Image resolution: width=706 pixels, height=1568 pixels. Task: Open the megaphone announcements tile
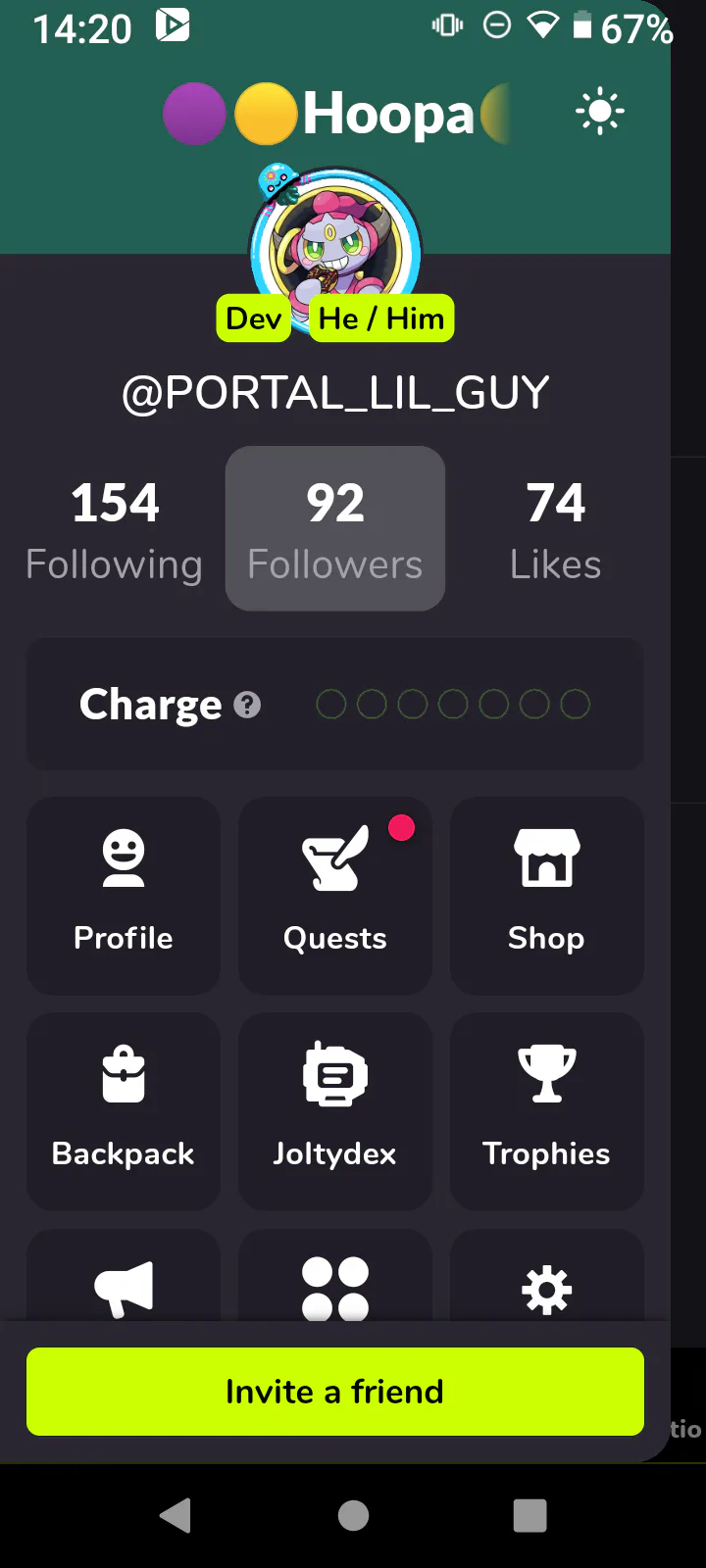coord(124,1284)
